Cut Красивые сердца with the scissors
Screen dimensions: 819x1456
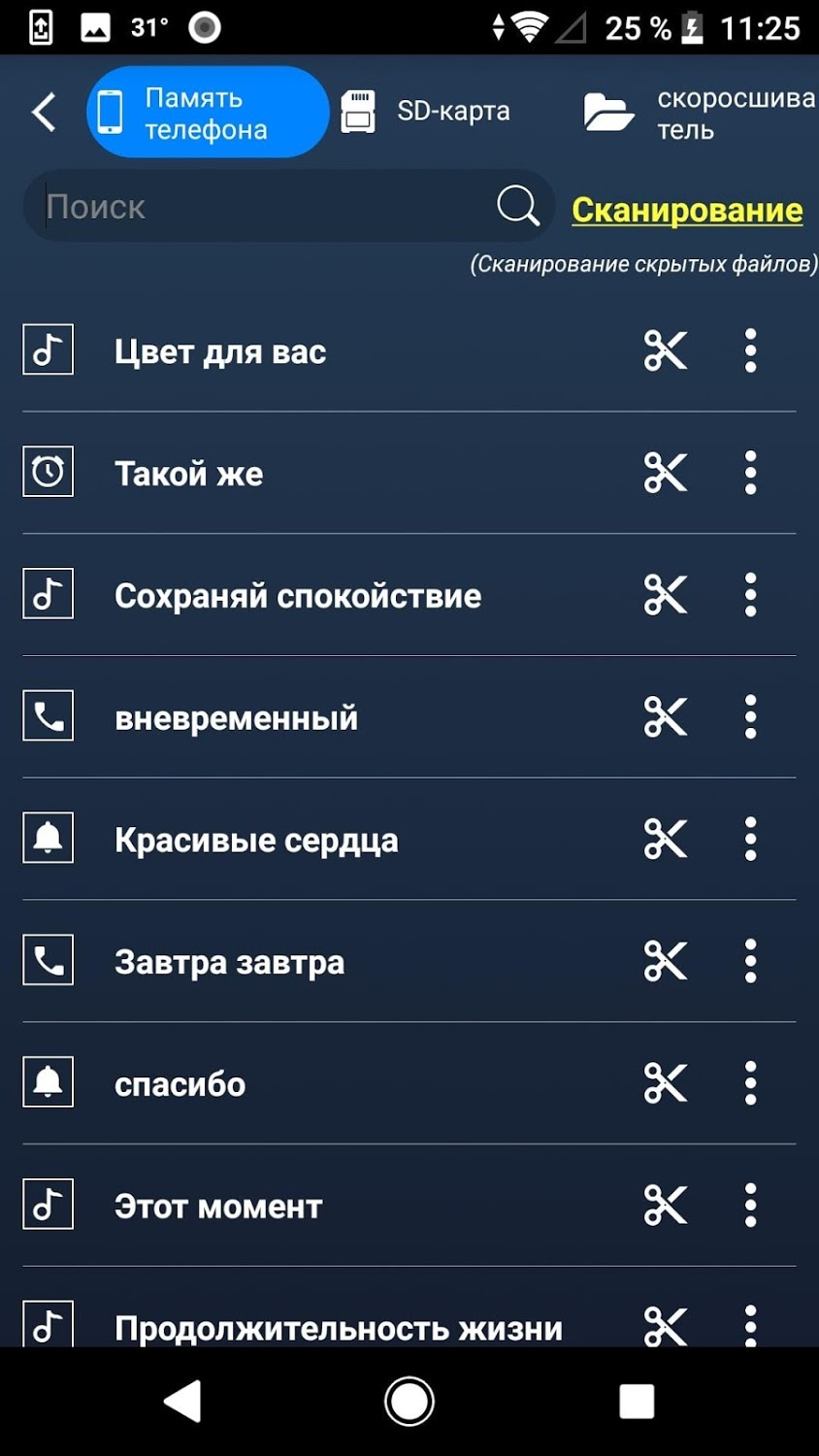666,839
